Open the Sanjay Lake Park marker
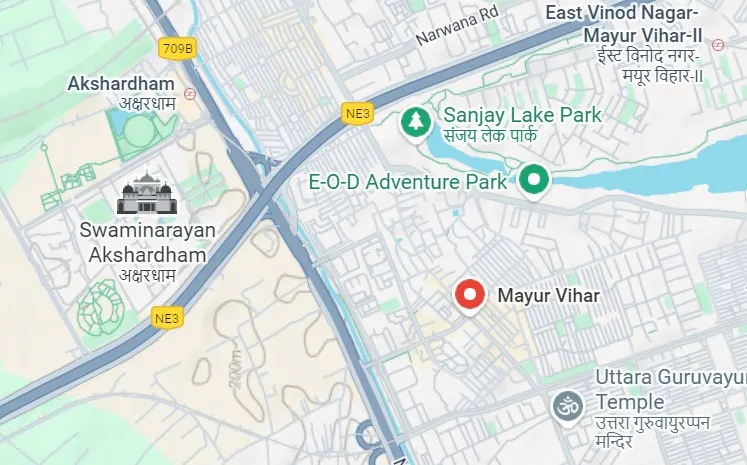747x465 pixels. 414,122
